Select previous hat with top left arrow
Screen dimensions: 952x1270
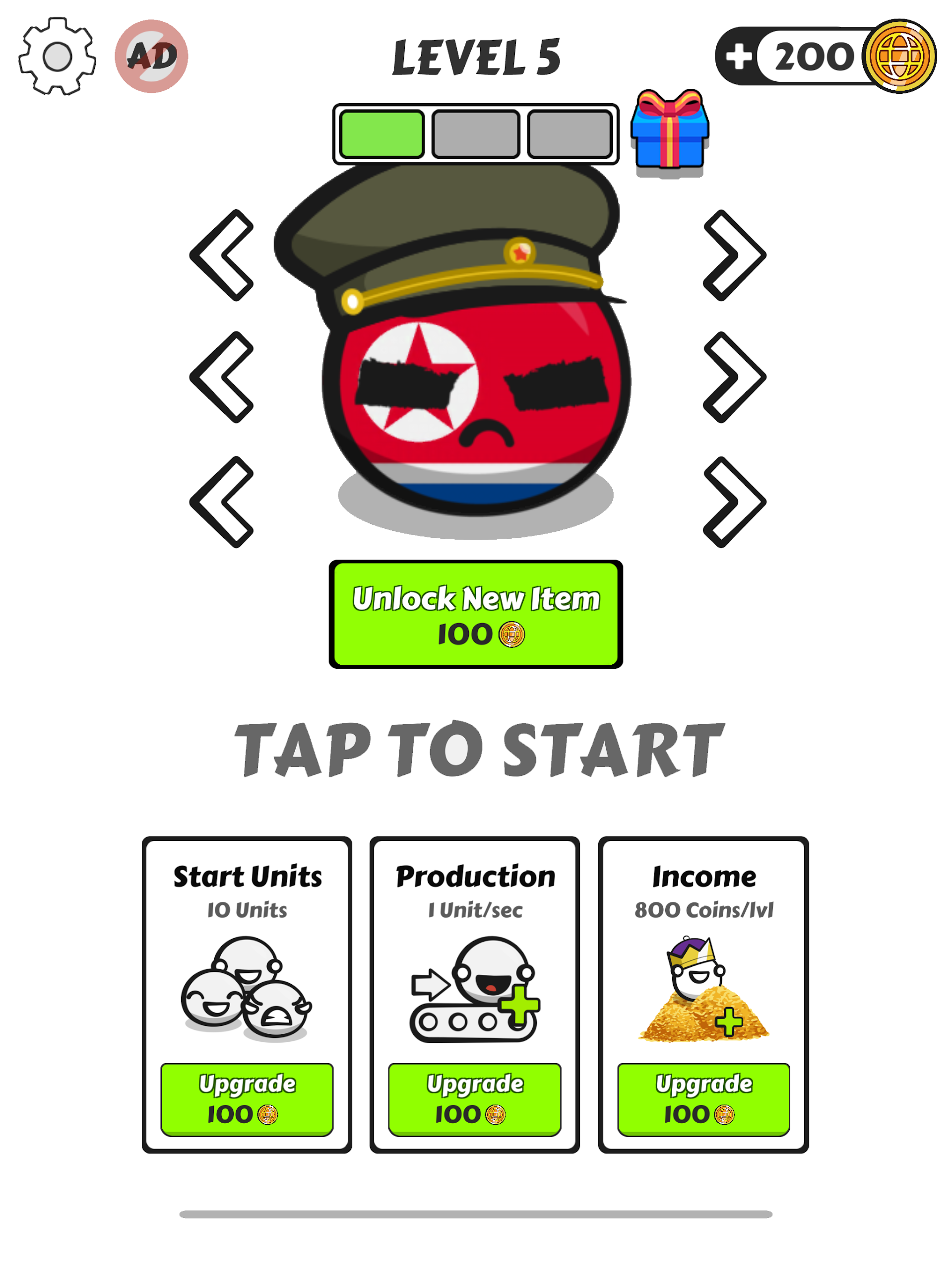tap(223, 255)
